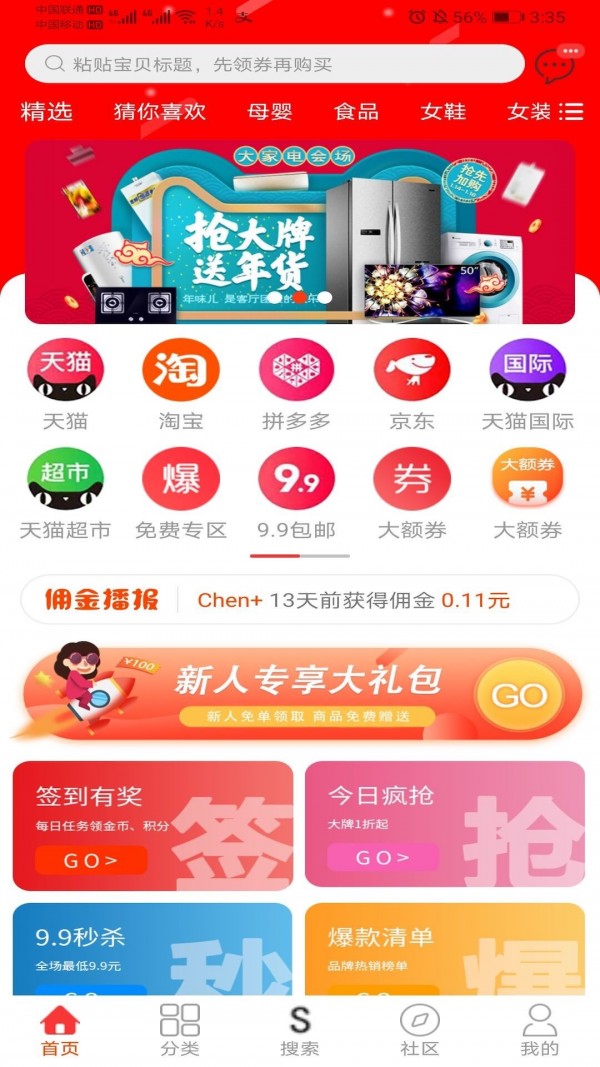Open the 拼多多 shortcut
Image resolution: width=600 pixels, height=1067 pixels.
point(296,384)
